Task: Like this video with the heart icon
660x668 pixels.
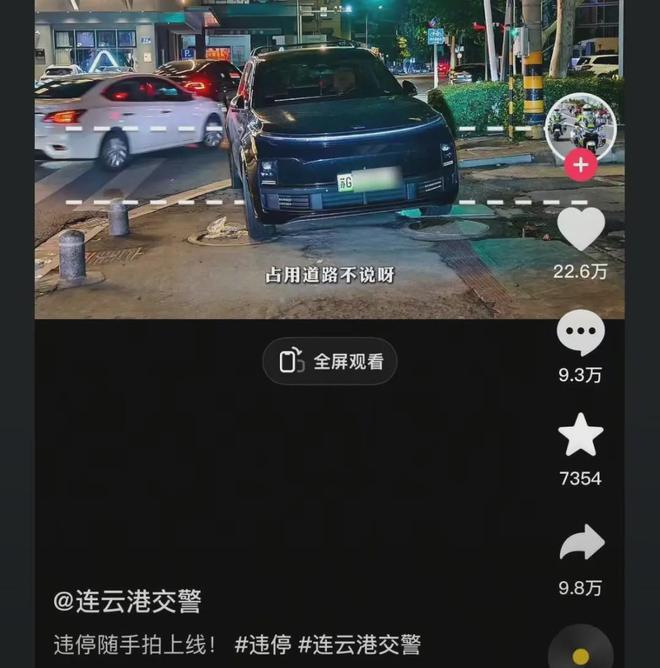Action: click(x=580, y=229)
